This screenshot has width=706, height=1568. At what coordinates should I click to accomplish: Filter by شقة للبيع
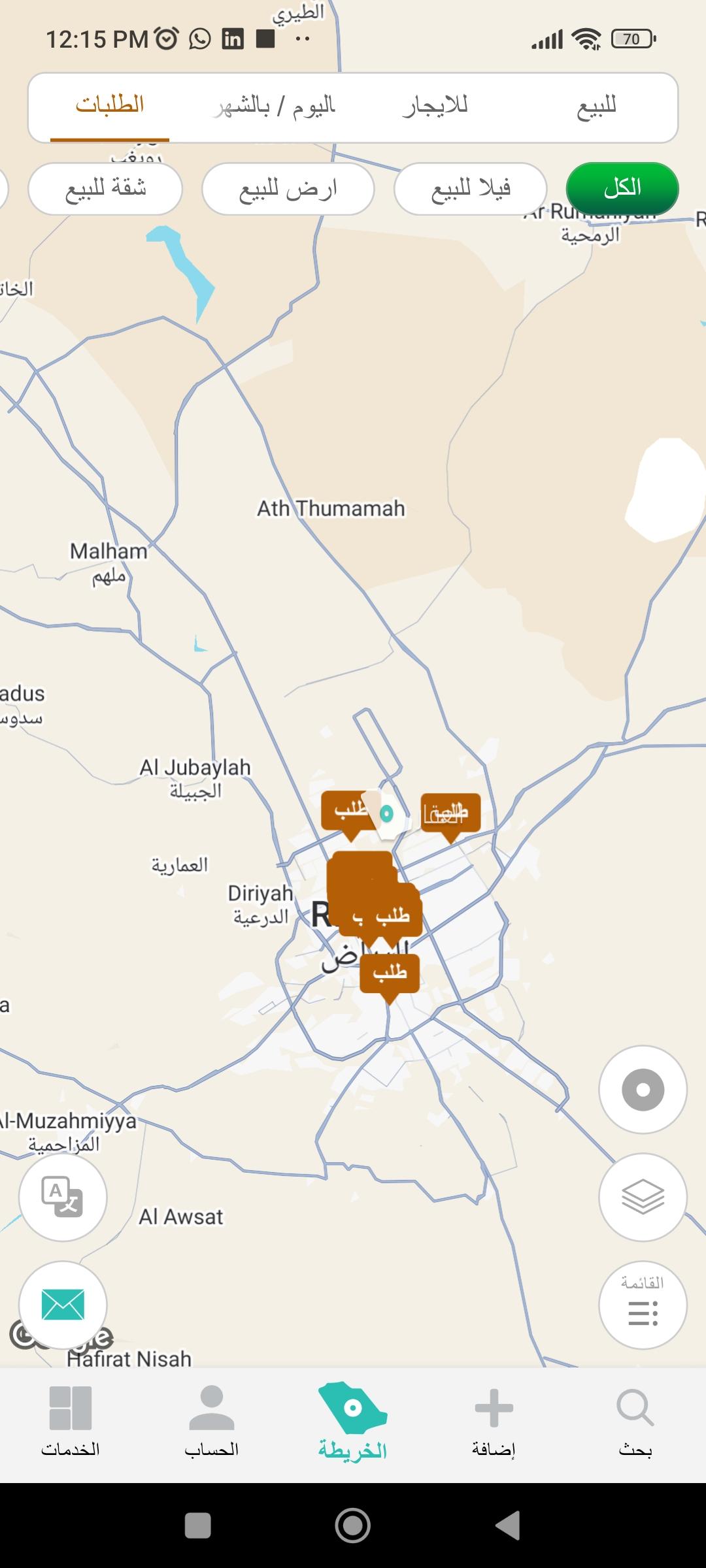tap(105, 189)
